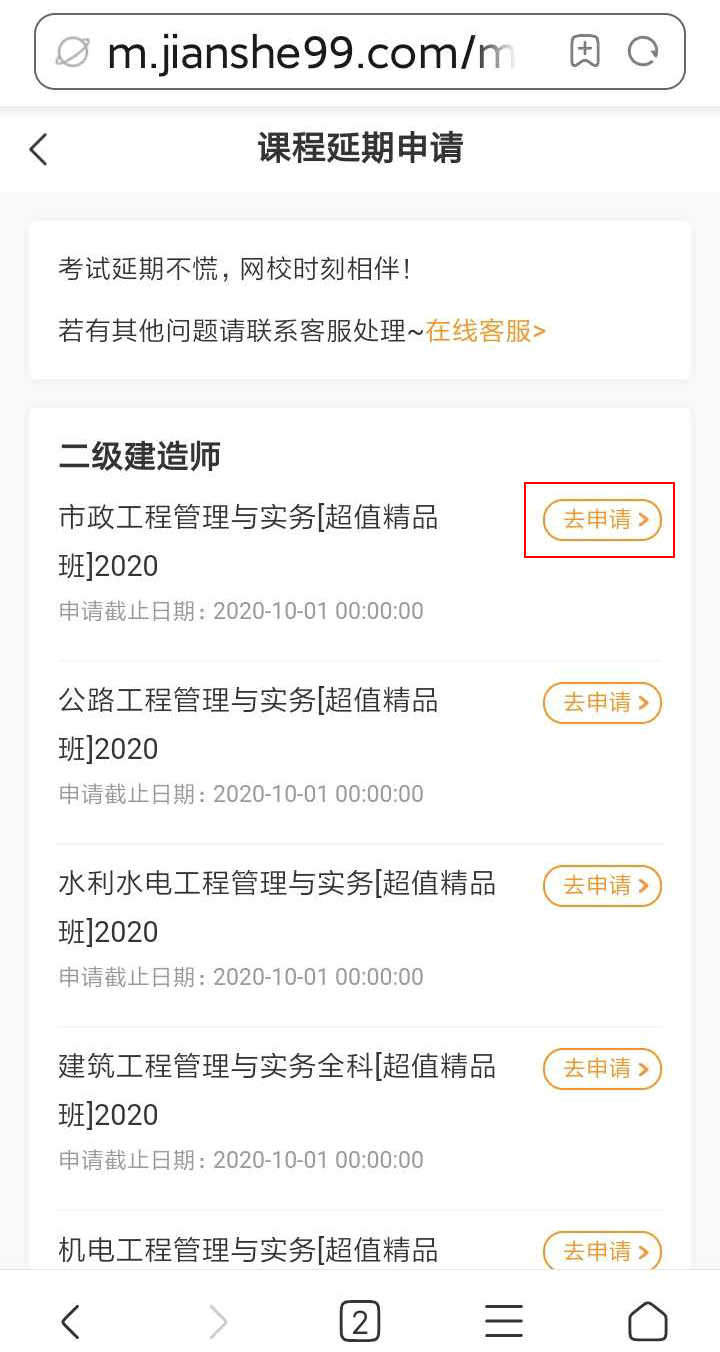Tap the back arrow in the page header
720x1352 pixels.
coord(36,148)
